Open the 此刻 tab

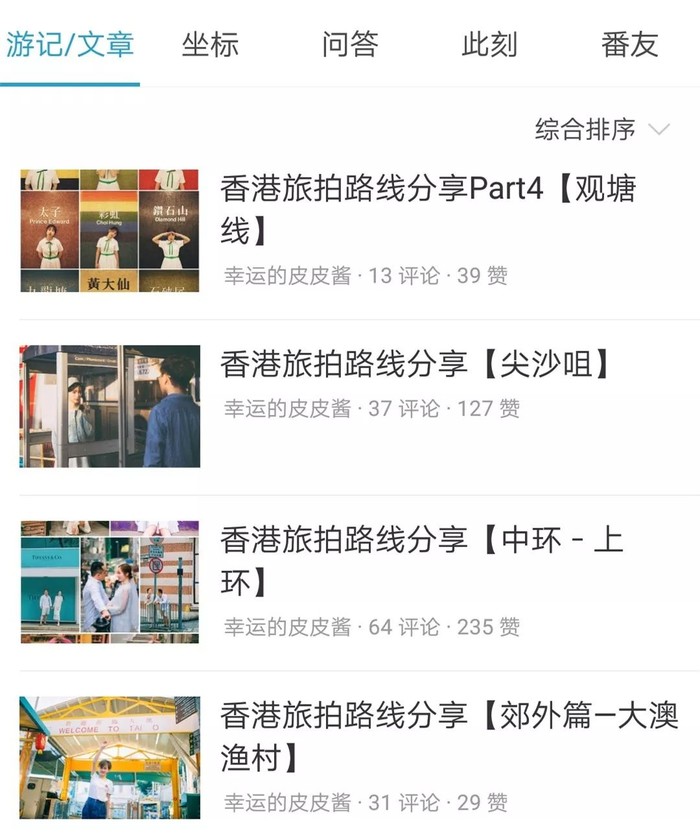point(489,45)
